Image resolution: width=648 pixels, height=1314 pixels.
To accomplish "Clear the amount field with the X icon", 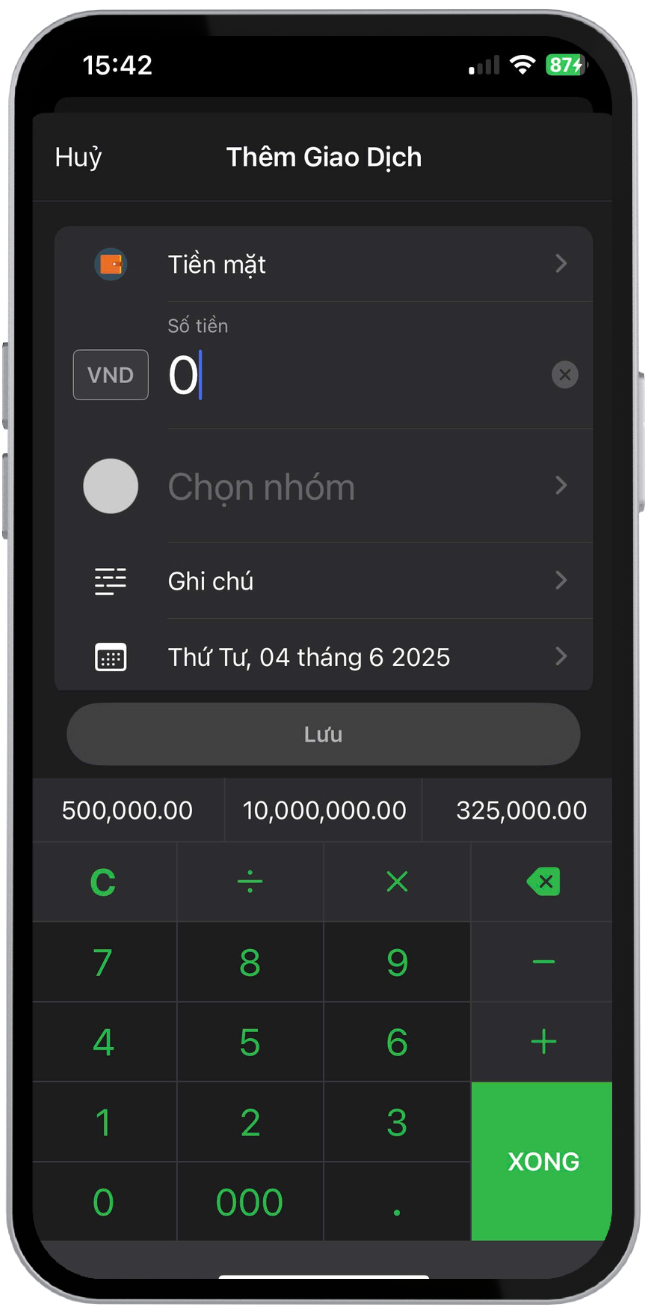I will pos(565,375).
